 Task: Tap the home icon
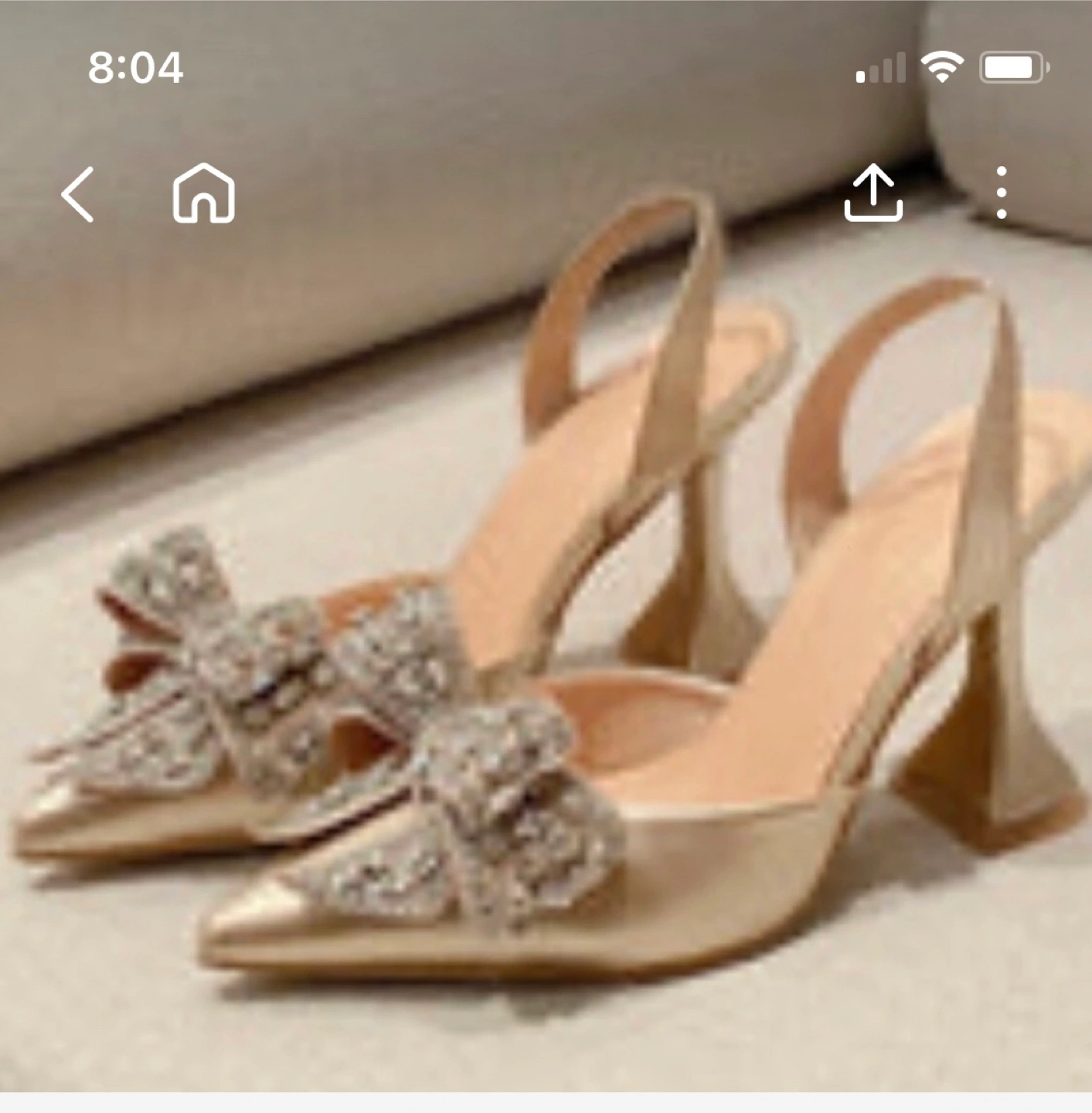click(203, 193)
